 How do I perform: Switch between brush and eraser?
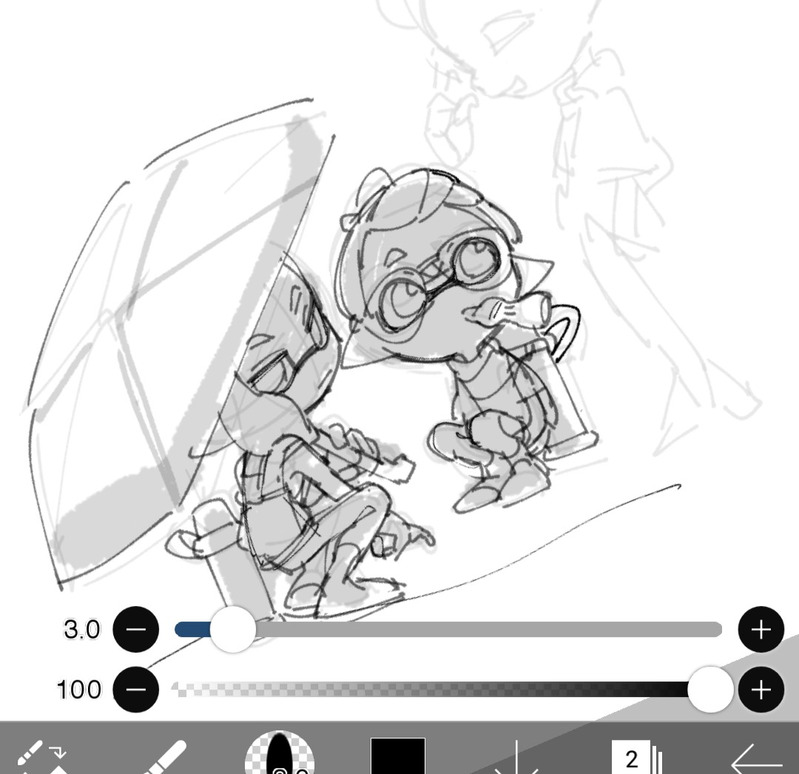44,756
